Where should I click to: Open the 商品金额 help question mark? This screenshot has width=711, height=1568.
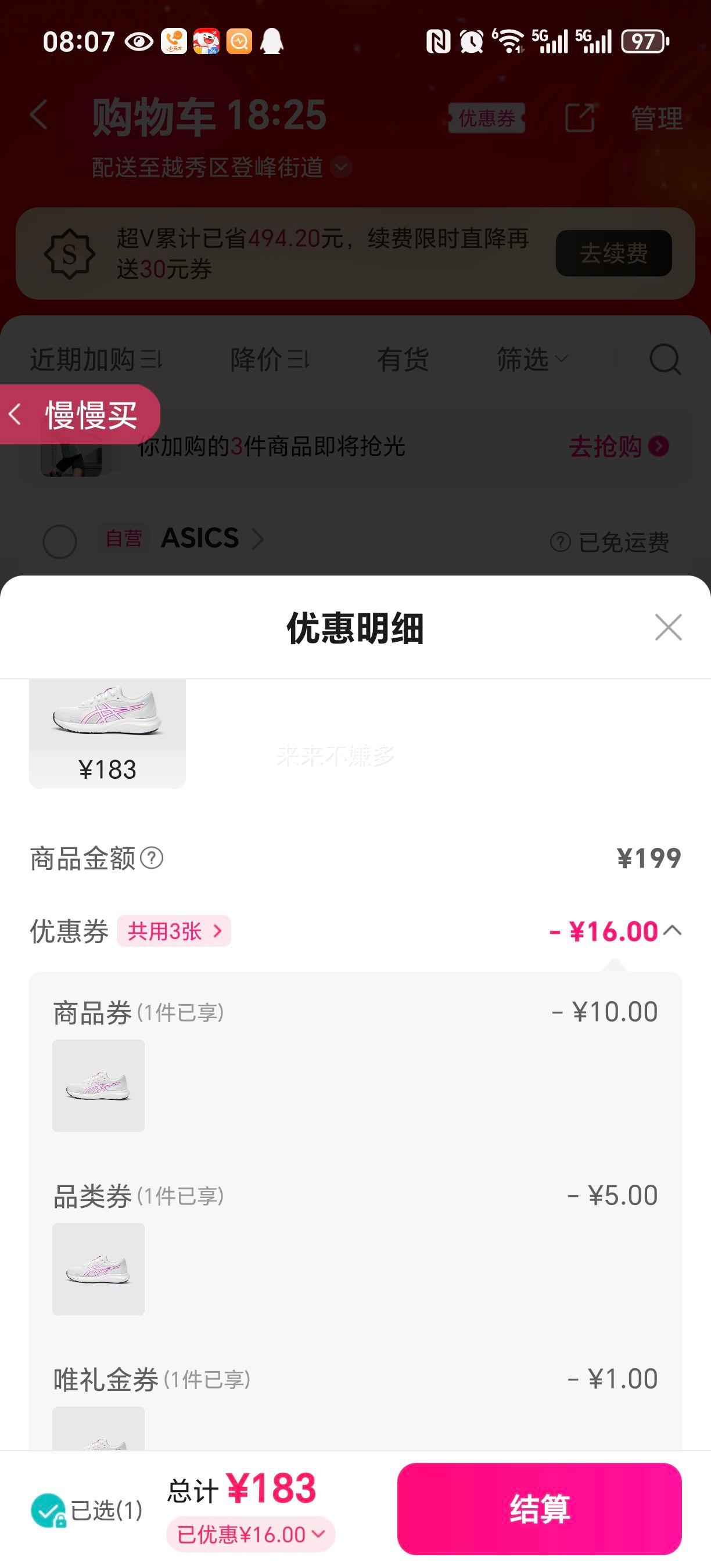pos(152,858)
